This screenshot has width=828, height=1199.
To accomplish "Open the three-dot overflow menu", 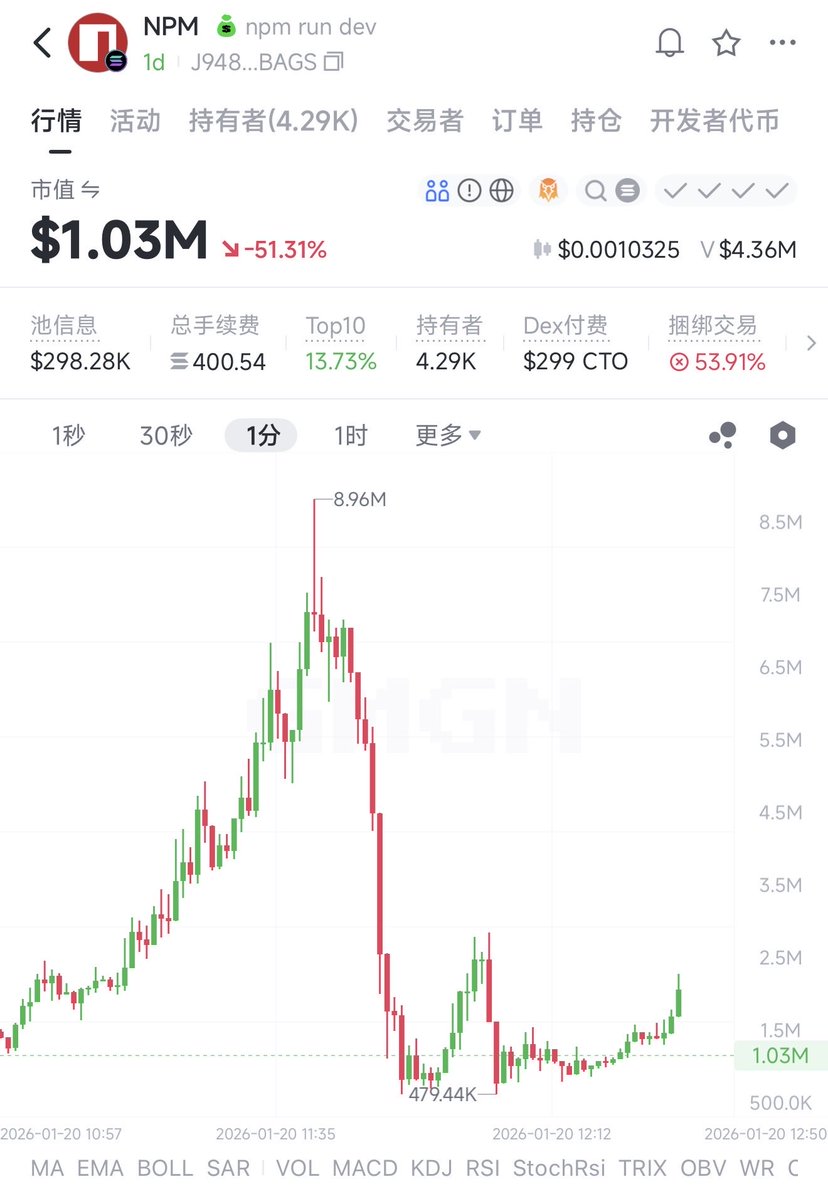I will point(782,43).
